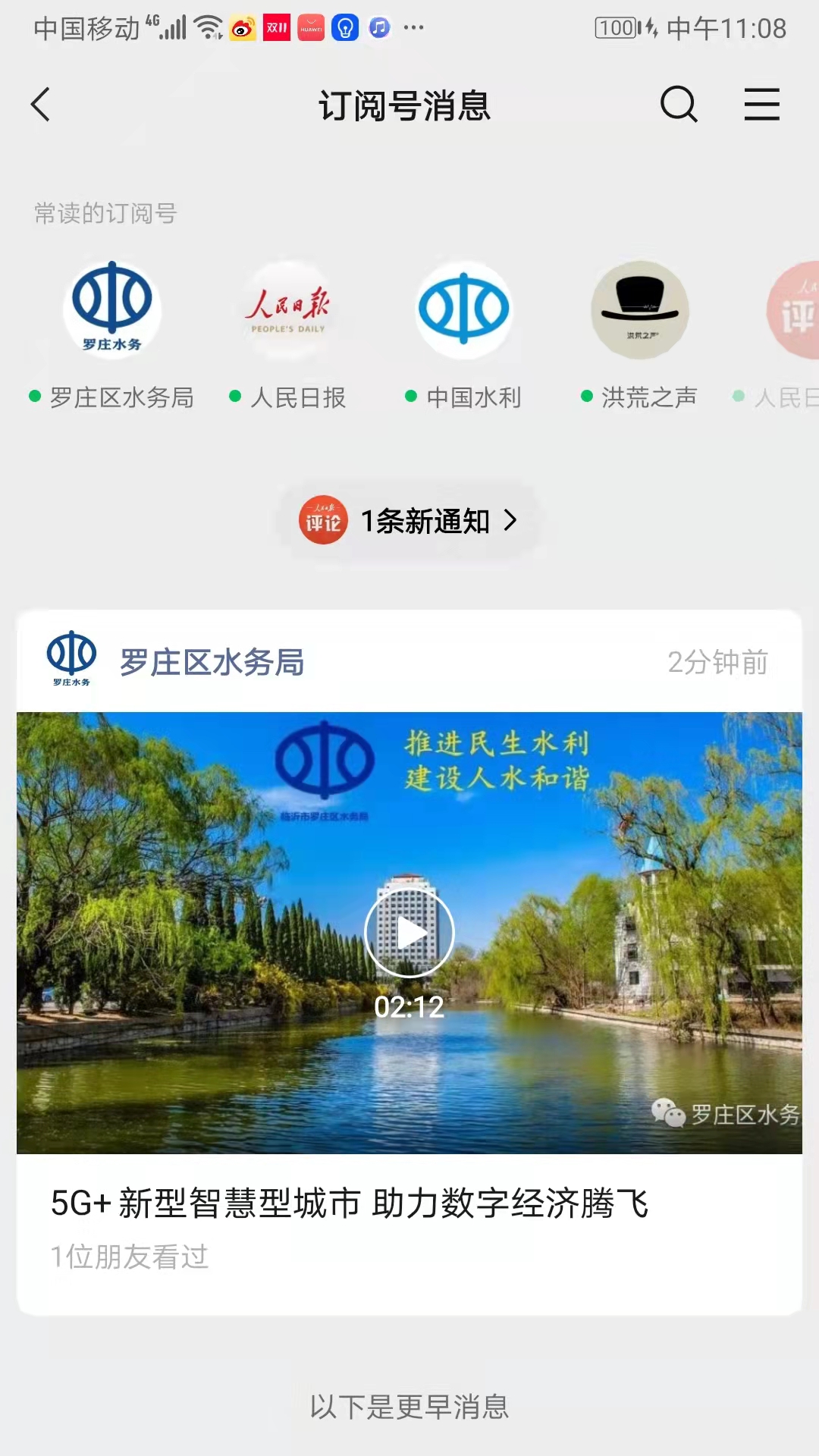Open article 5G+ 新型智慧型城市 助力数字经济腾飞
The image size is (819, 1456).
350,1203
